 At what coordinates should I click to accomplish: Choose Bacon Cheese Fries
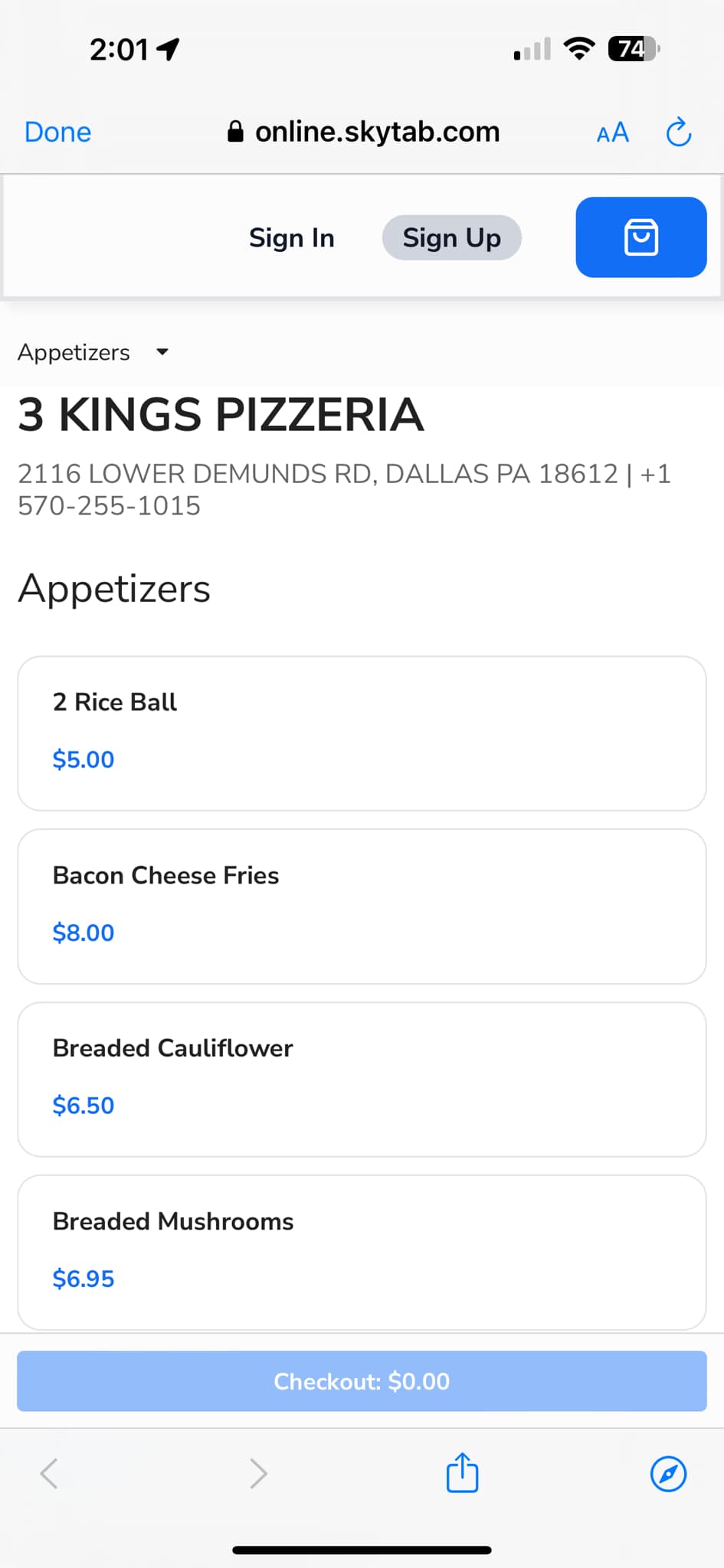pos(362,906)
